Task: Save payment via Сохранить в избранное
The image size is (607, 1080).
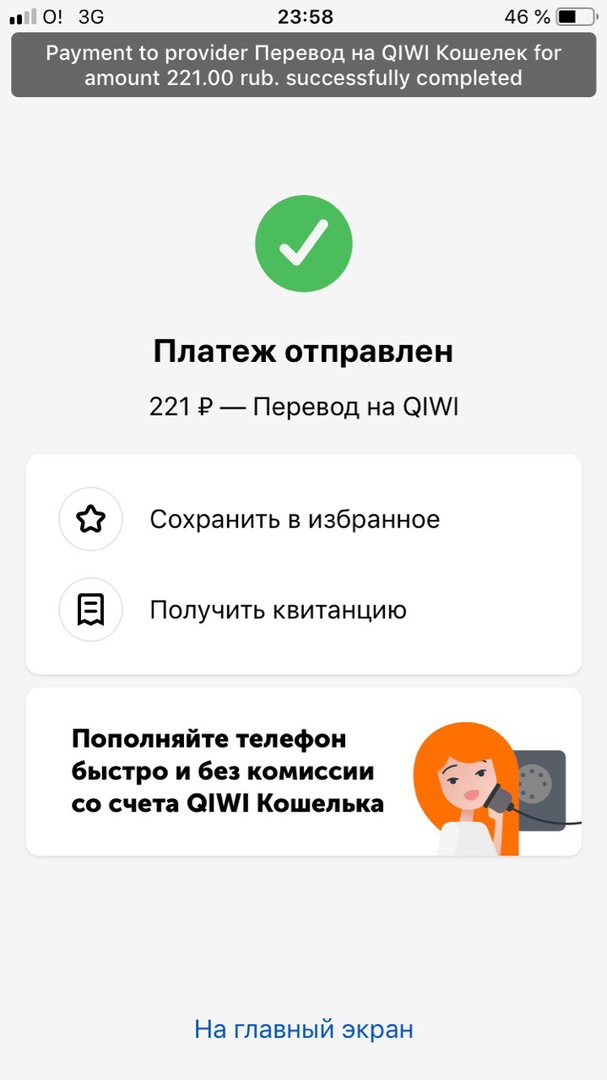Action: tap(294, 519)
